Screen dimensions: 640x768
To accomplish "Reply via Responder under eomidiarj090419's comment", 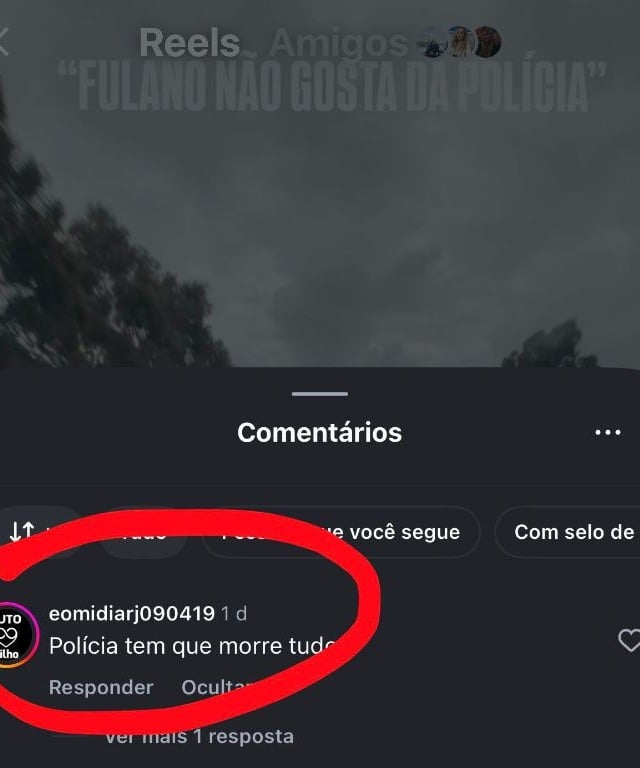I will [101, 687].
